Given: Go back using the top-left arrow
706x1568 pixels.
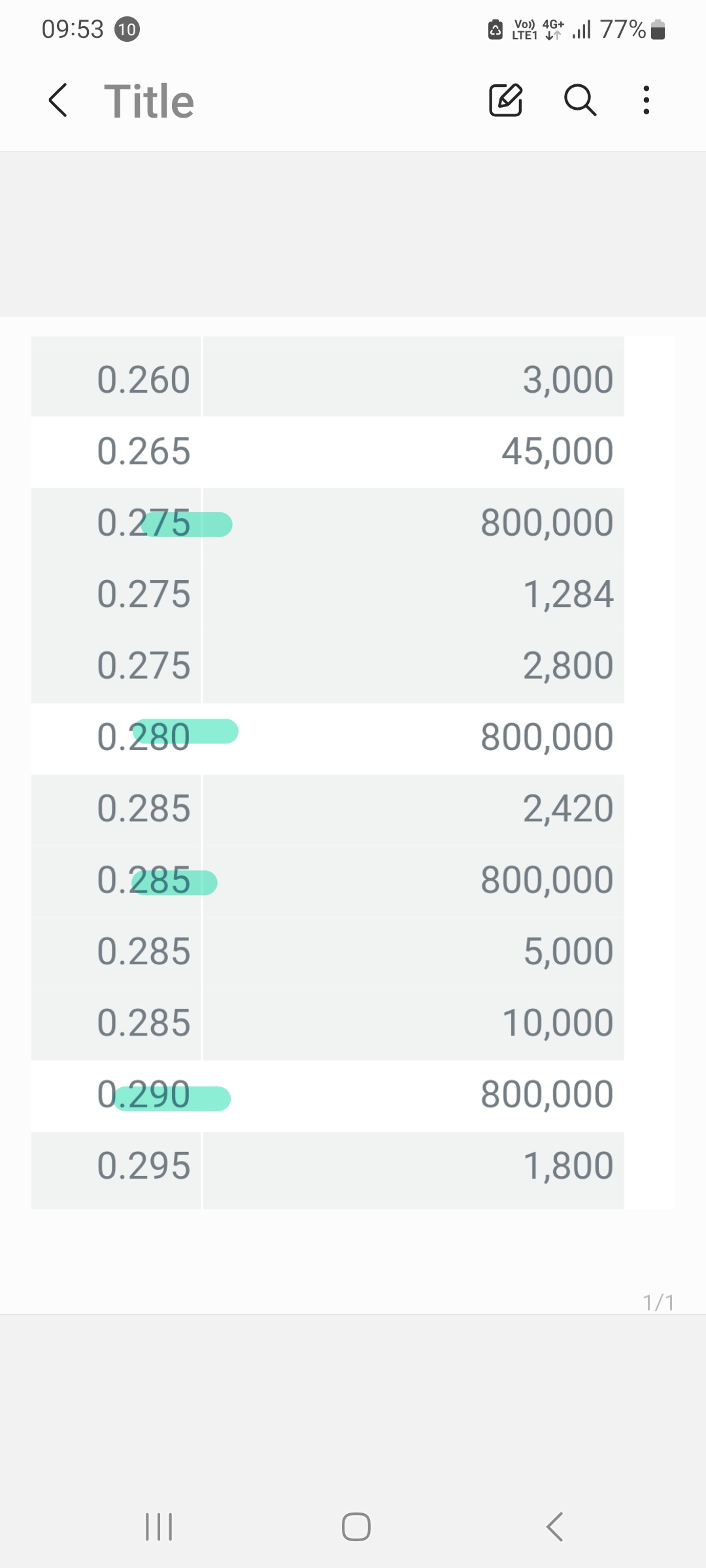Looking at the screenshot, I should pos(58,101).
